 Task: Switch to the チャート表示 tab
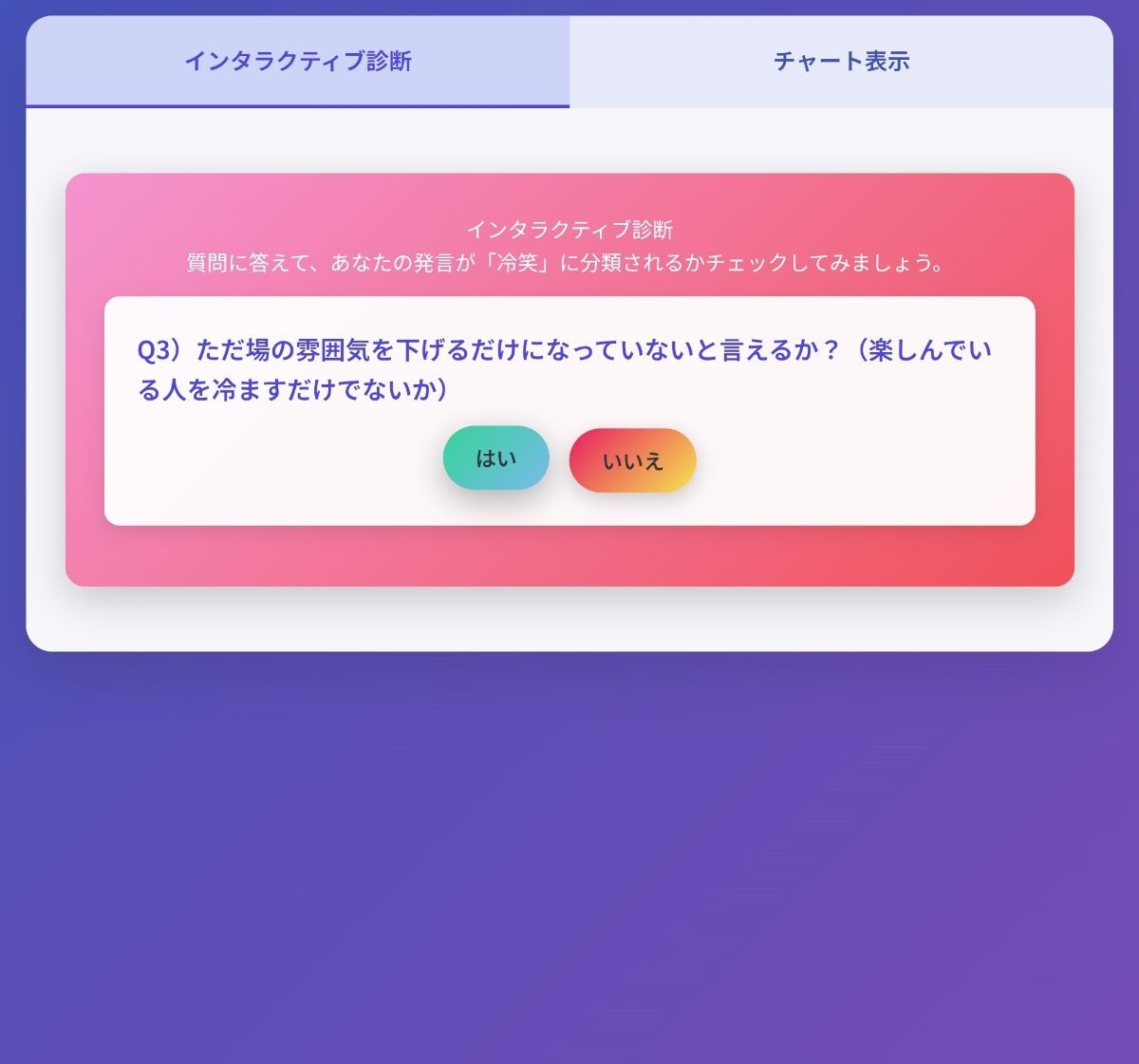841,62
